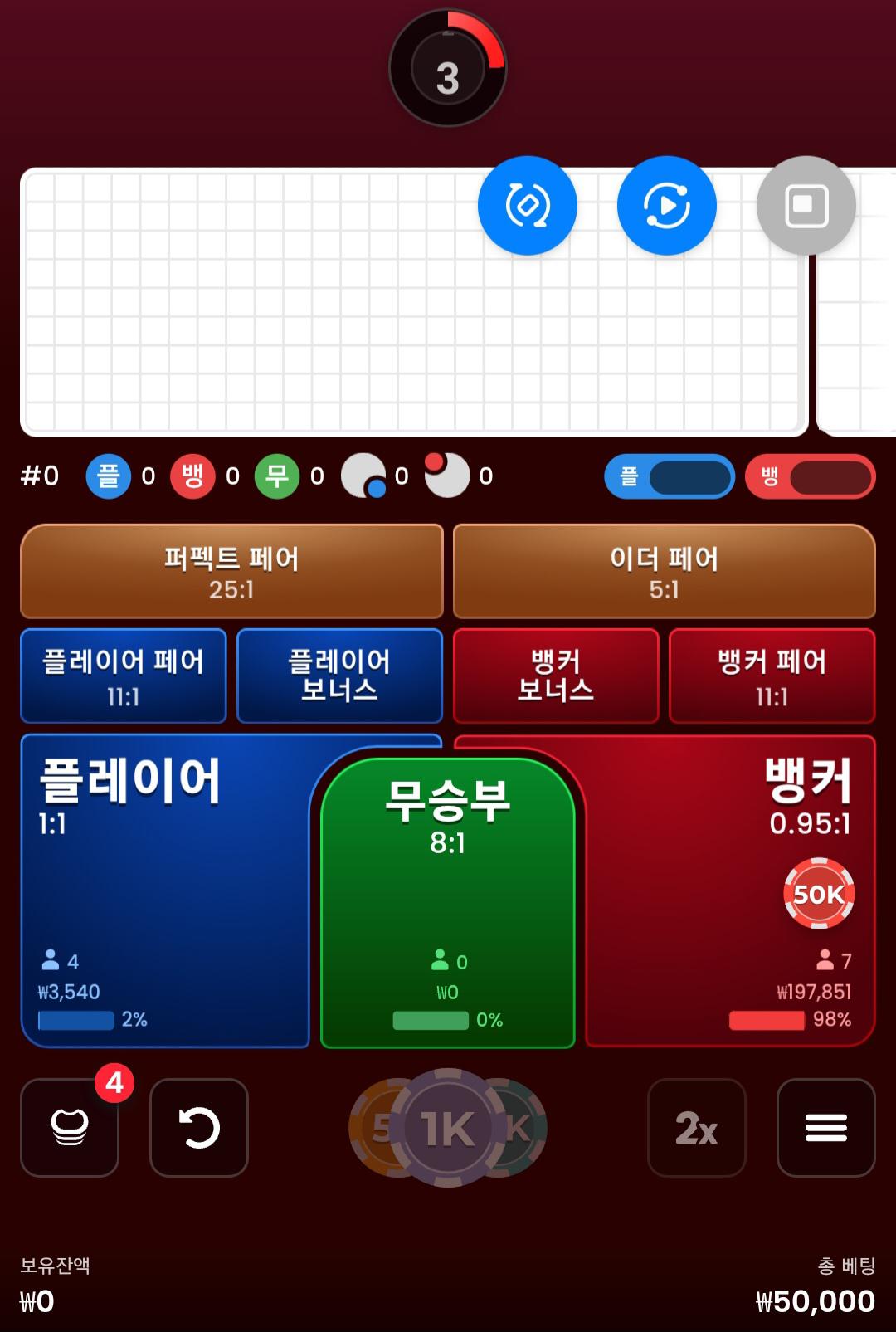Double the bet with 2x
The width and height of the screenshot is (896, 1332).
(x=696, y=1127)
